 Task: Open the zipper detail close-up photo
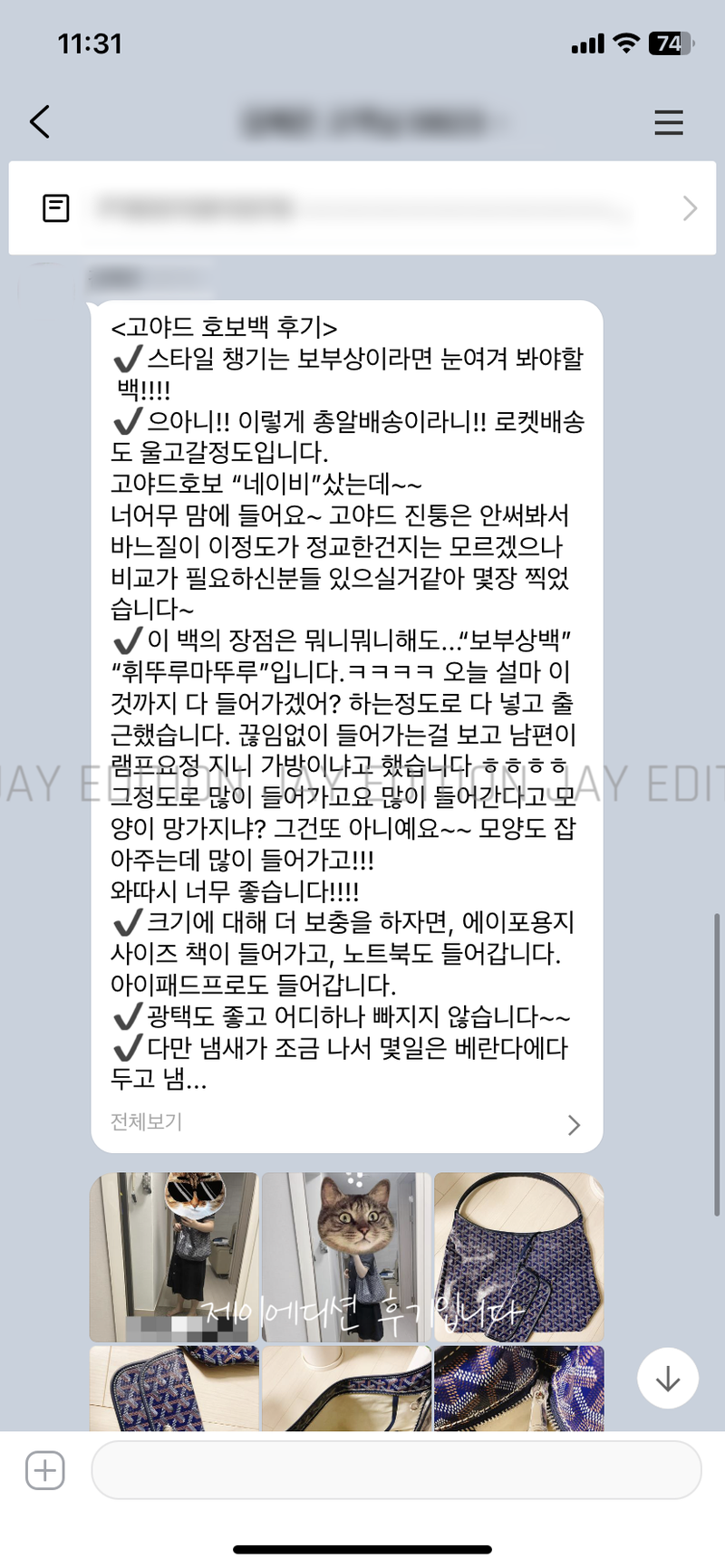point(518,1388)
